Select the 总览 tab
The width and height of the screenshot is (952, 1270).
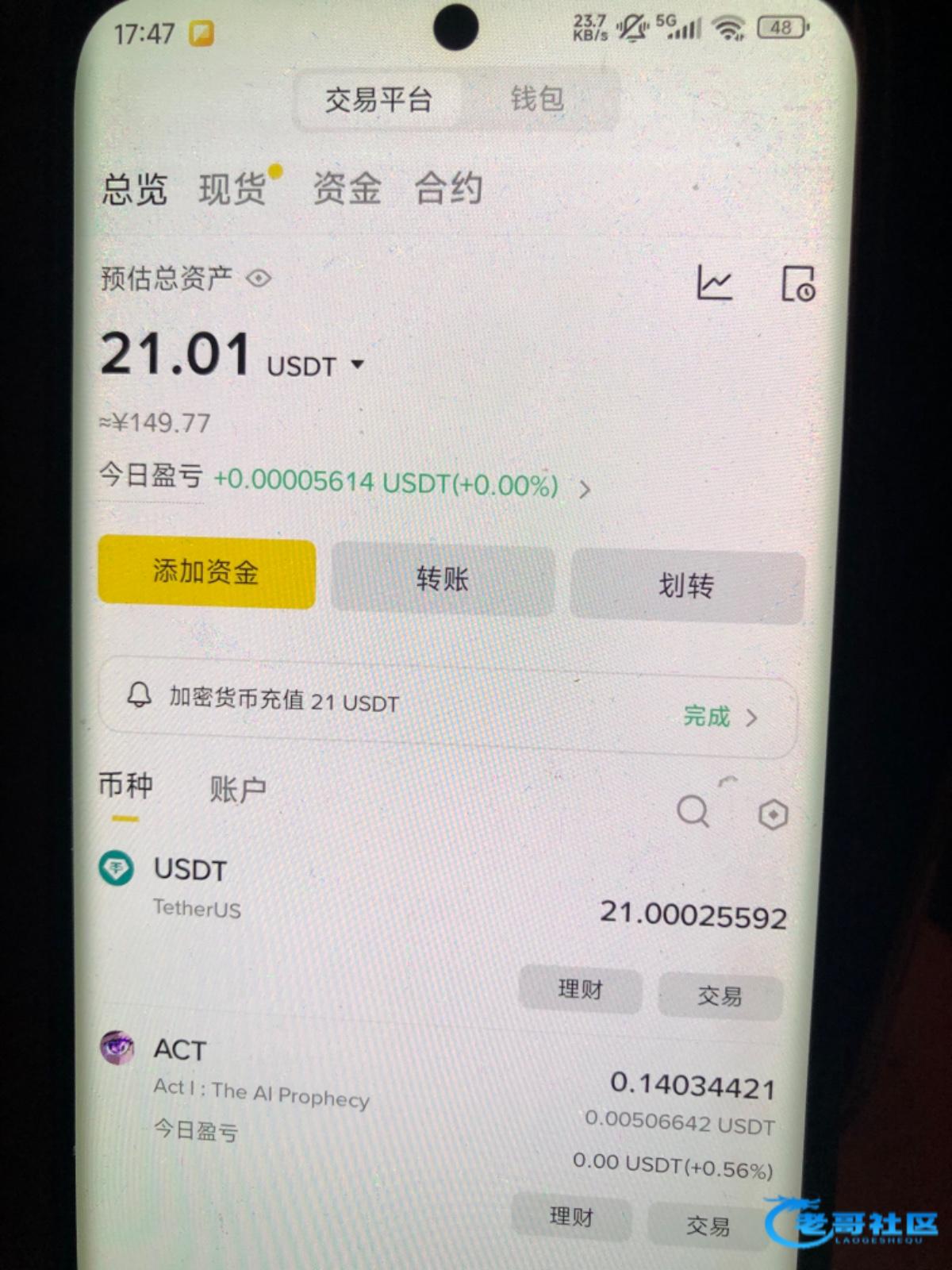(134, 190)
